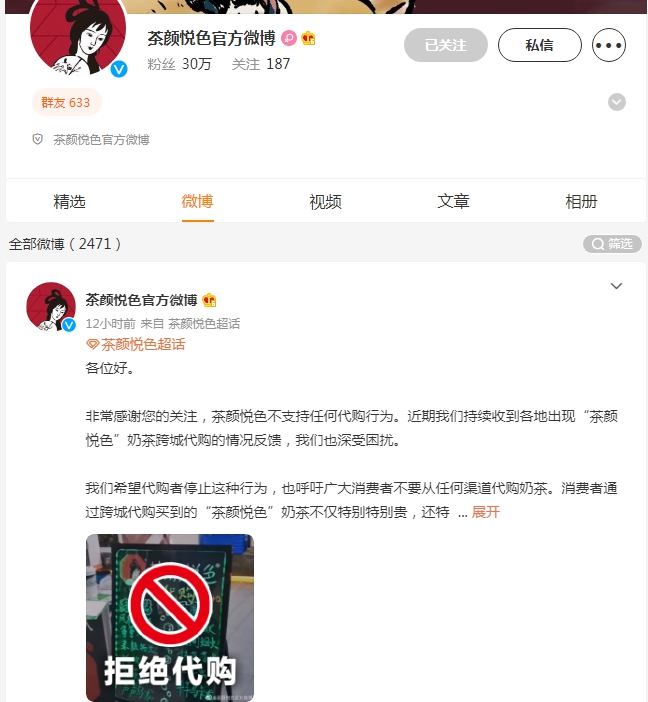648x702 pixels.
Task: Send a private message via 私信
Action: click(x=539, y=45)
